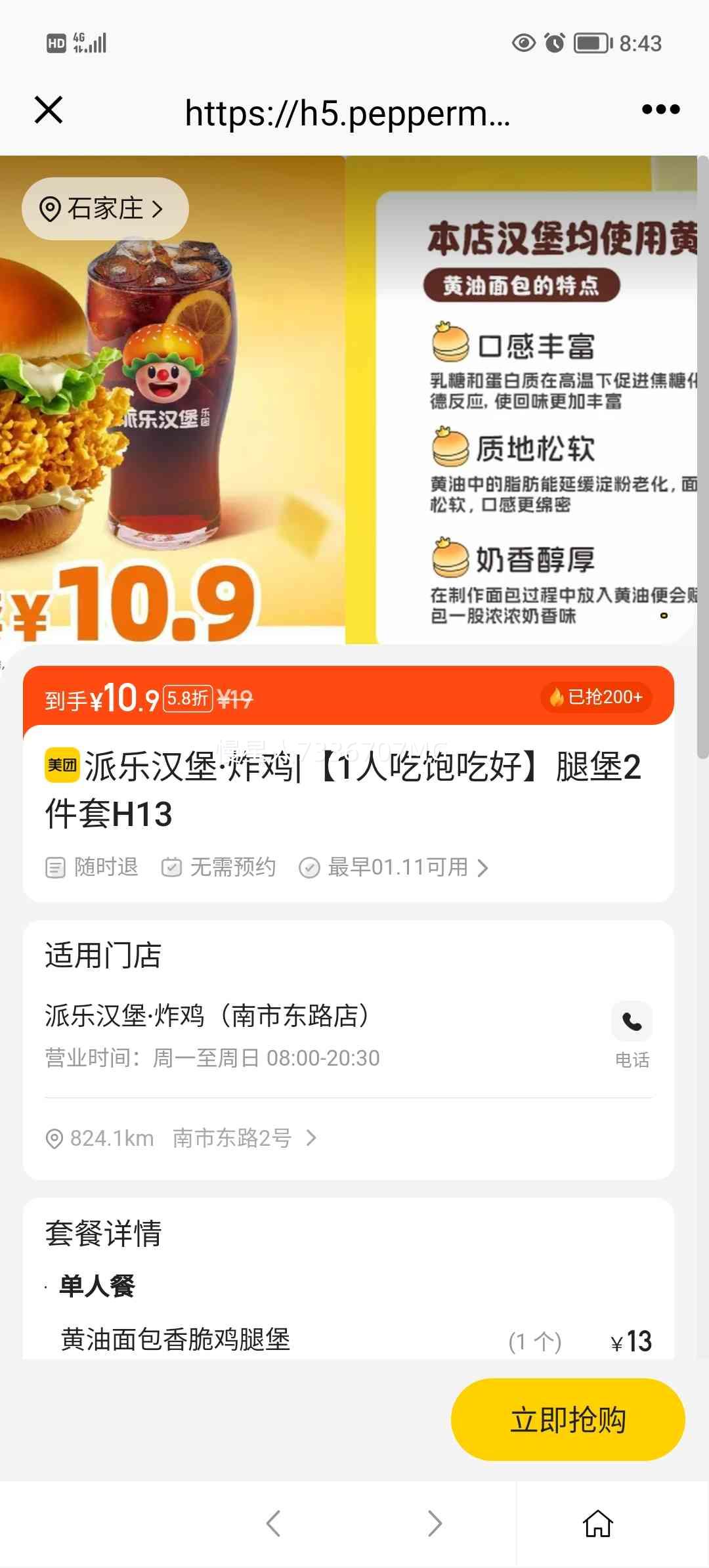Tap the 无需预约 no-reservation icon
Screen dimensions: 709x1568
(x=172, y=867)
